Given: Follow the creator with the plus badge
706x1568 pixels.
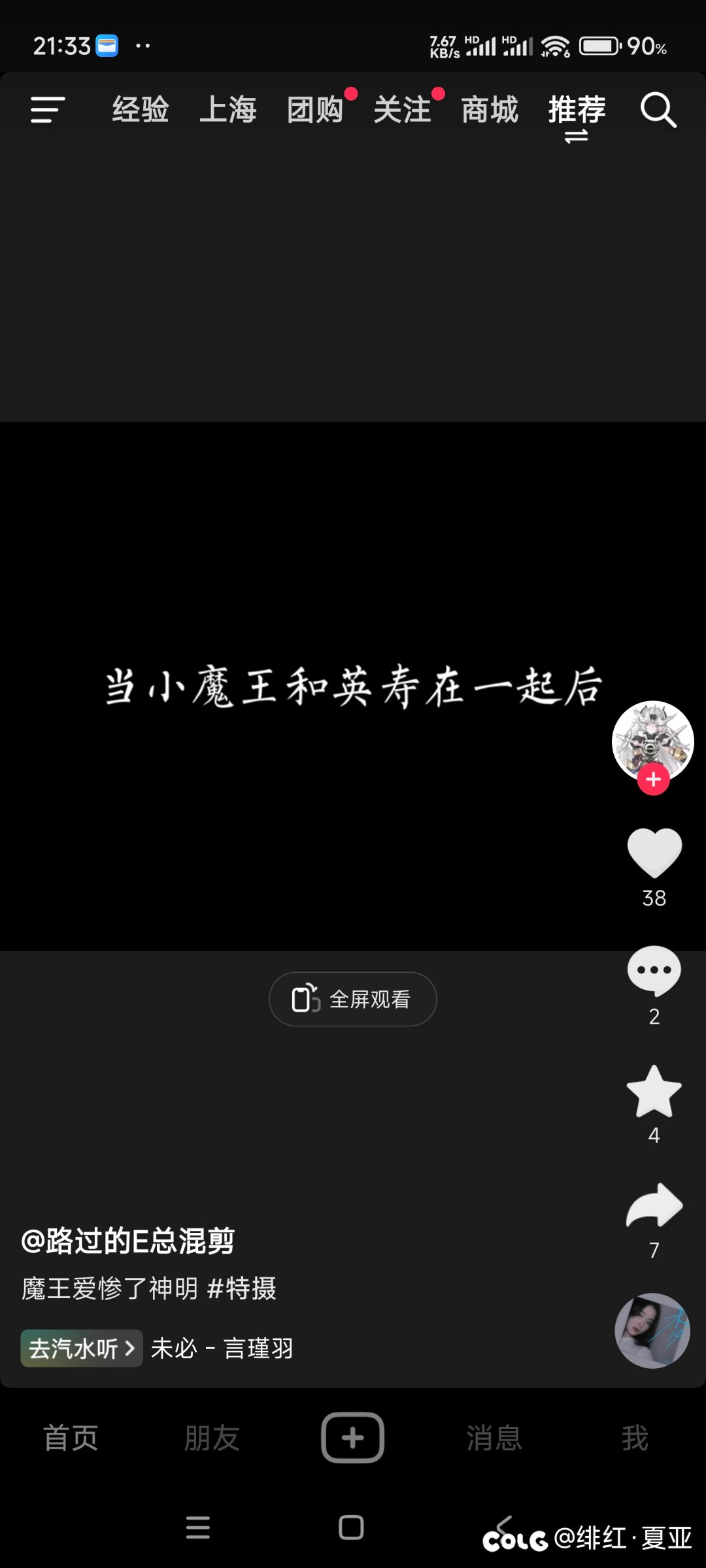Looking at the screenshot, I should (653, 779).
